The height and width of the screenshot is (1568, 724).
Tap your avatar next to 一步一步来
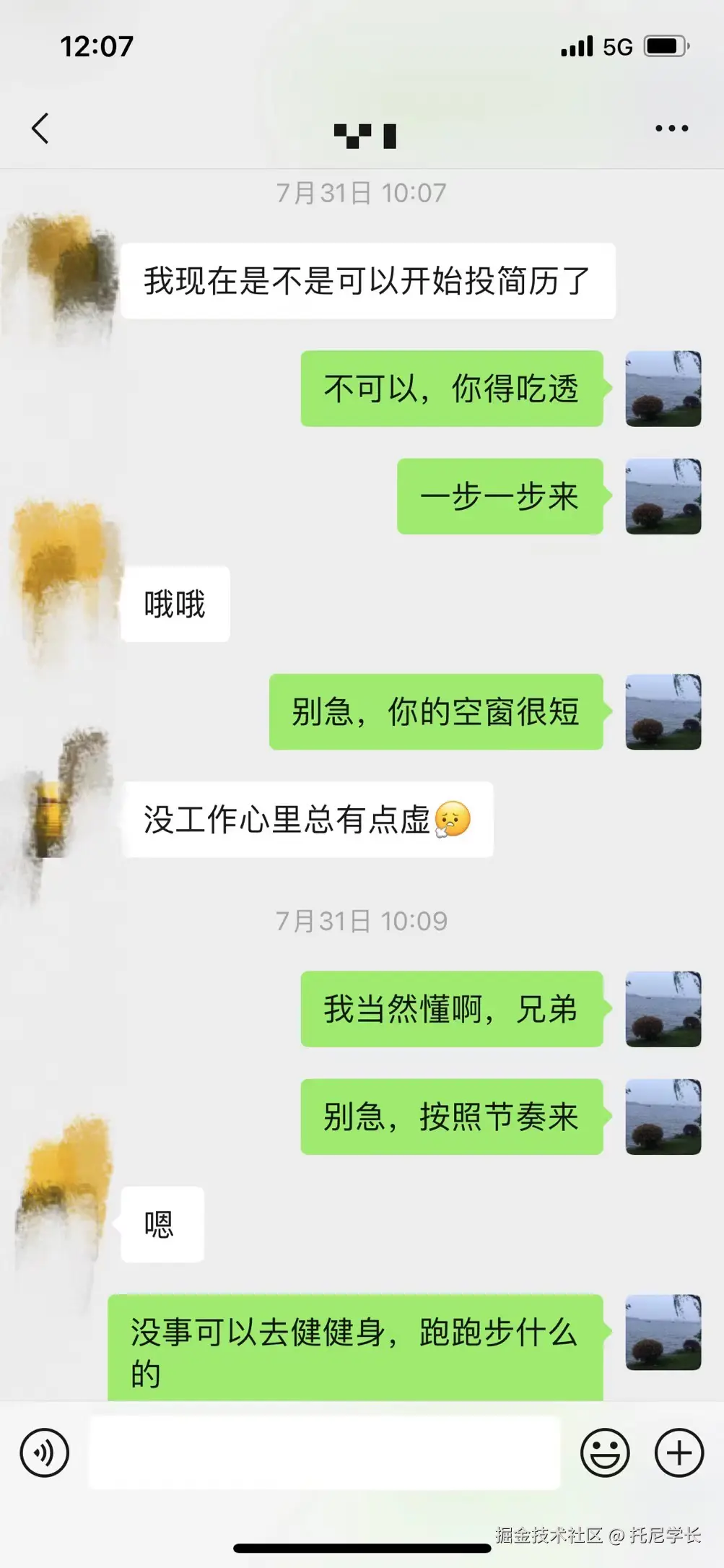(x=662, y=497)
